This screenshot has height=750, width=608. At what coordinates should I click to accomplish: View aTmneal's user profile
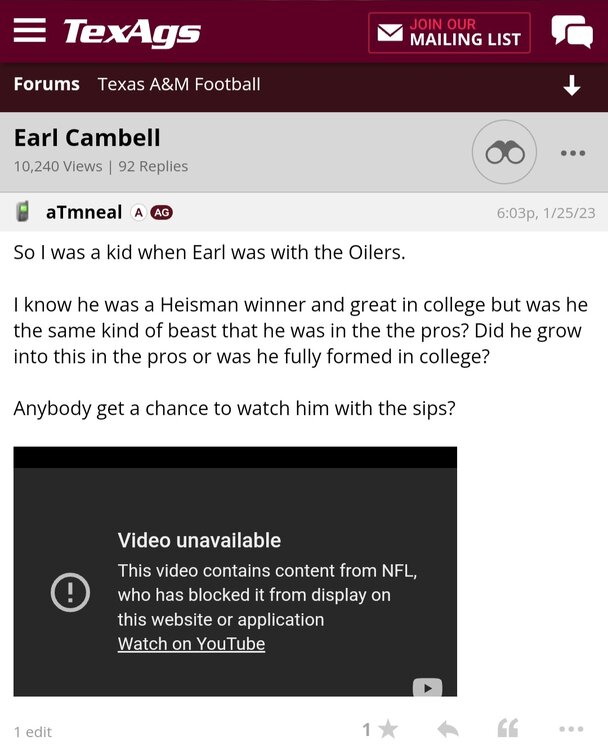coord(84,212)
